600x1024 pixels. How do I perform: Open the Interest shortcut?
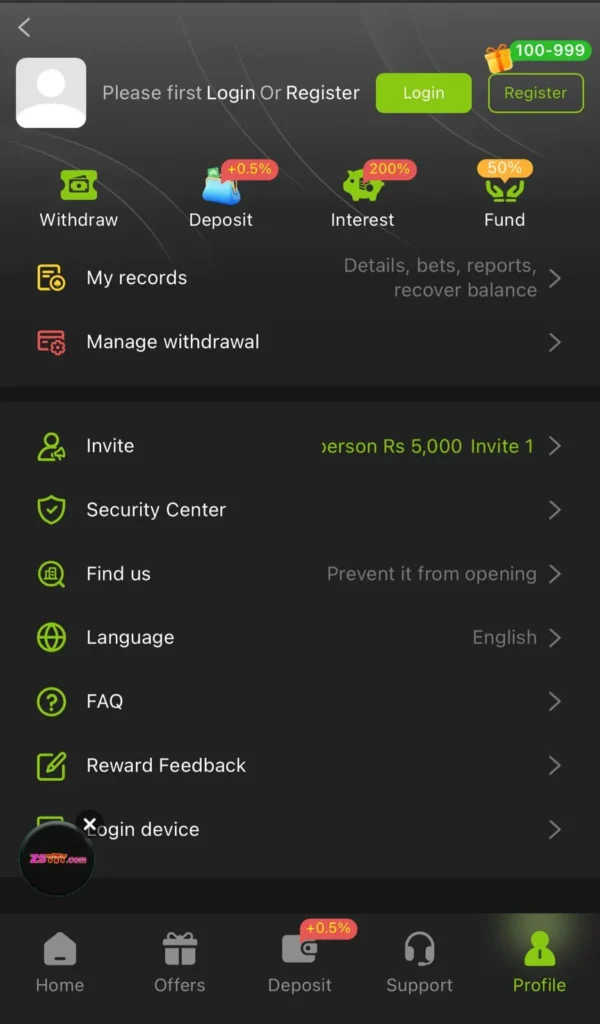(x=362, y=198)
